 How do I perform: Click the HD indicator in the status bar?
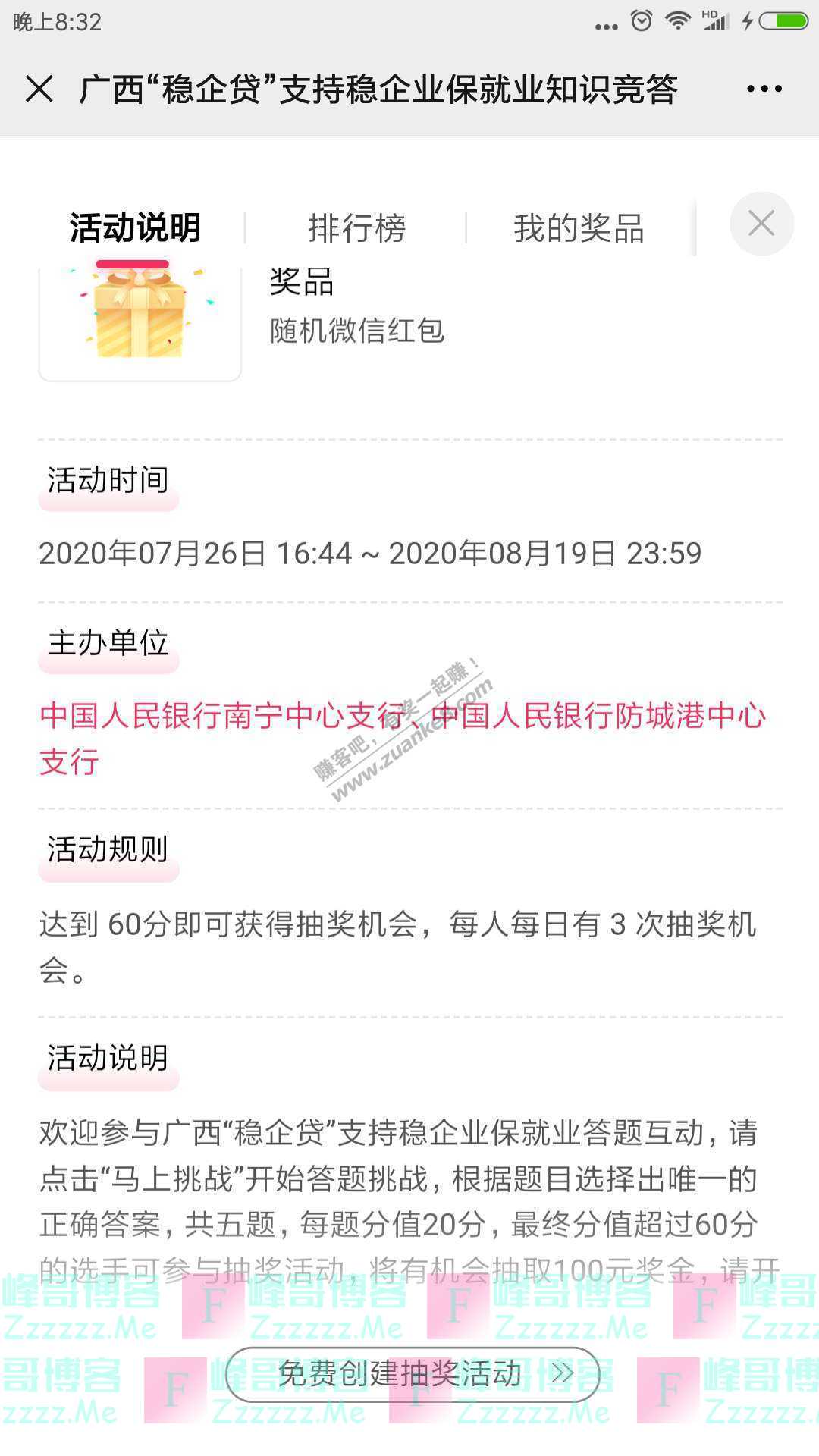708,15
